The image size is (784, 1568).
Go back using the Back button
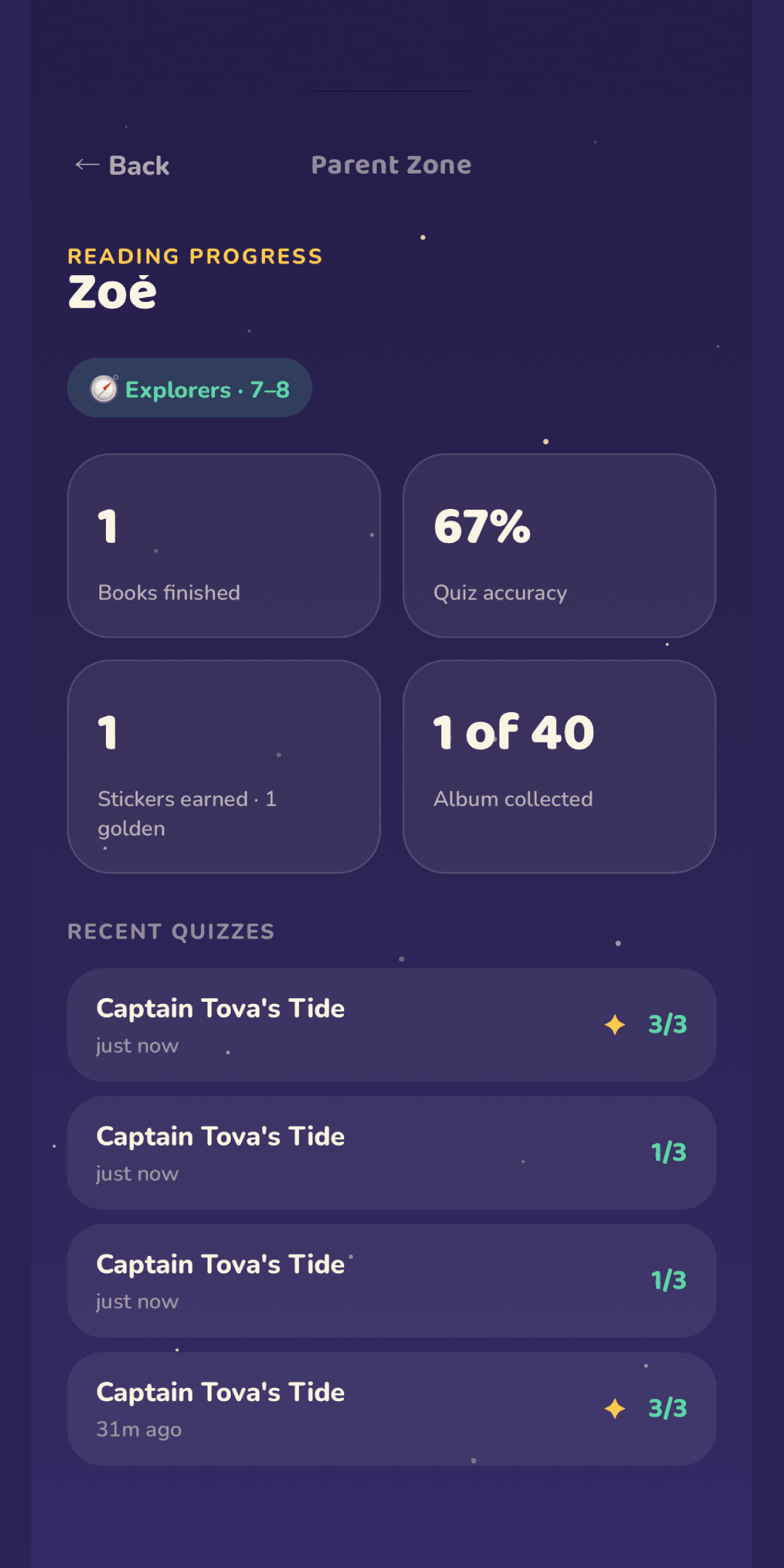coord(122,166)
